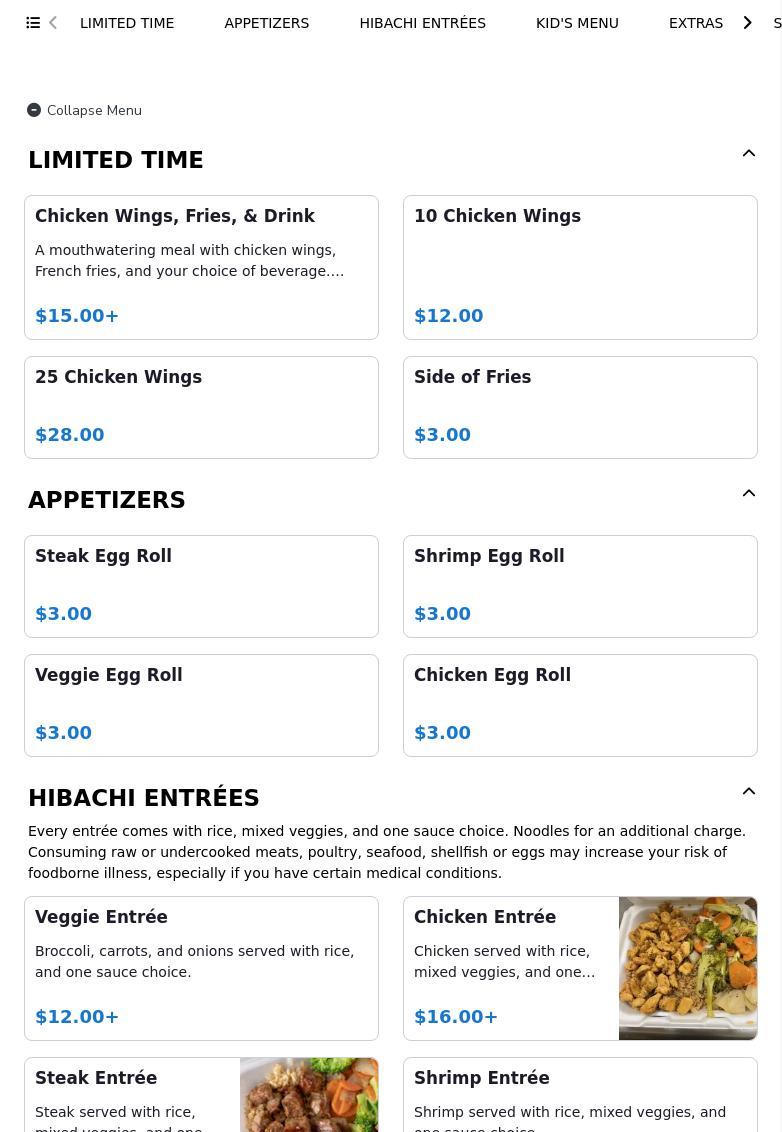The image size is (782, 1132).
Task: Add Side of Fries item
Action: point(580,407)
